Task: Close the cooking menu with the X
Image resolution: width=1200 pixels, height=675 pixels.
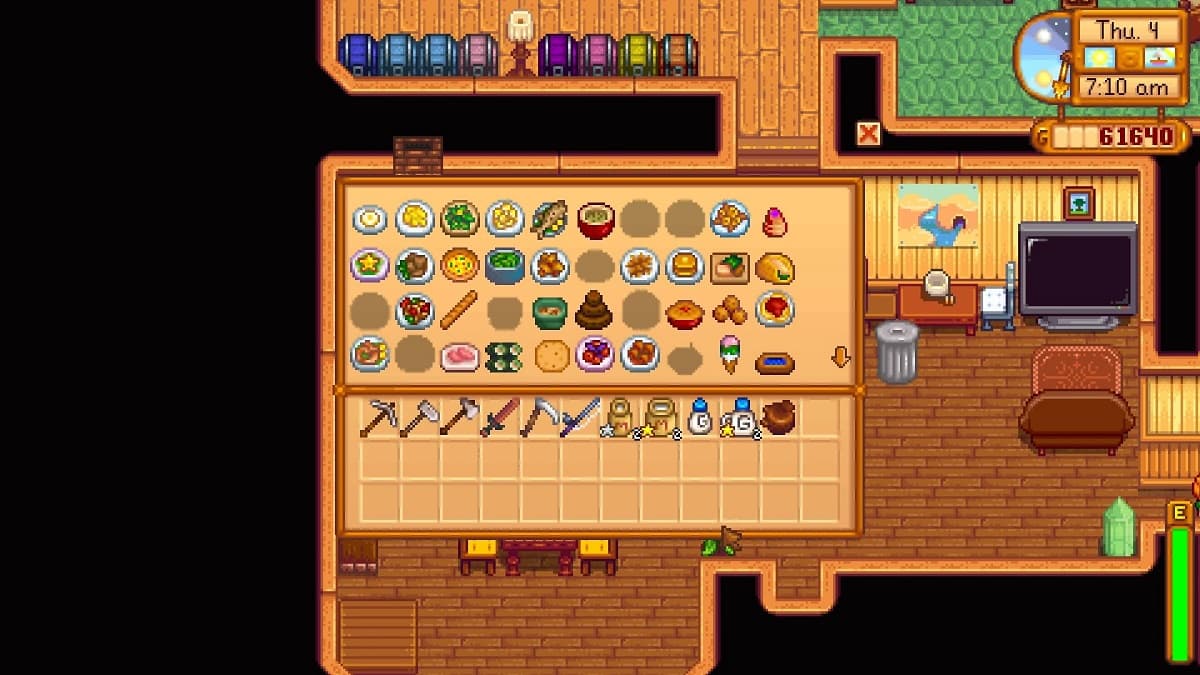Action: coord(868,133)
